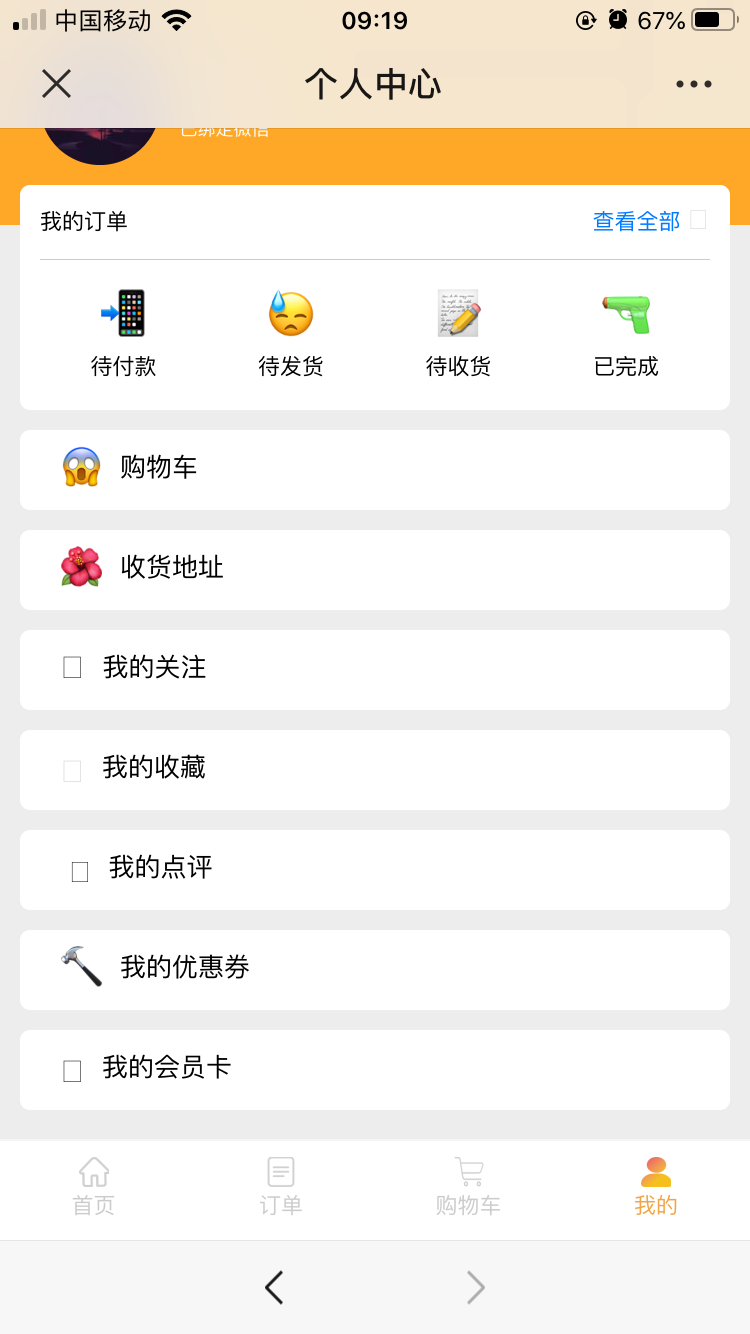
Task: Switch to the 首页 tab
Action: coord(94,1187)
